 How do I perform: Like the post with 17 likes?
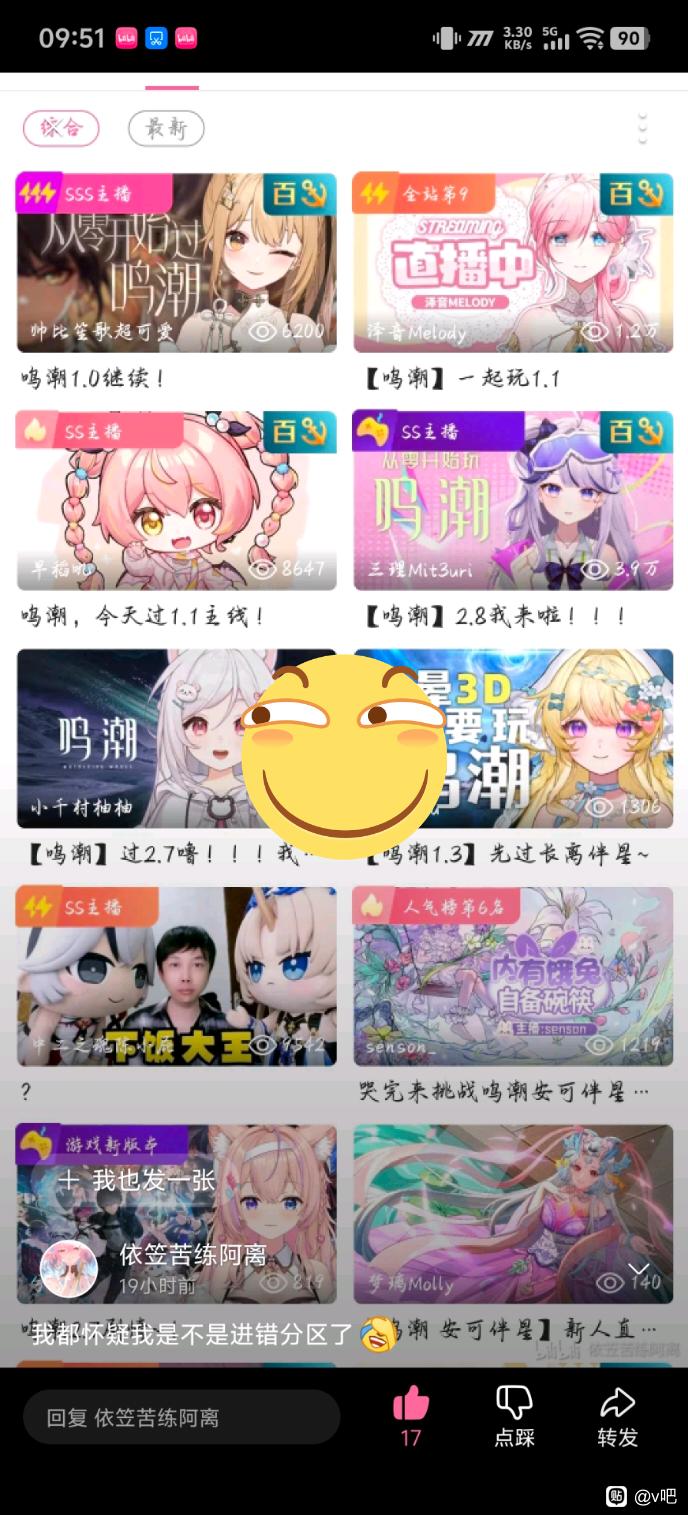pyautogui.click(x=411, y=1417)
